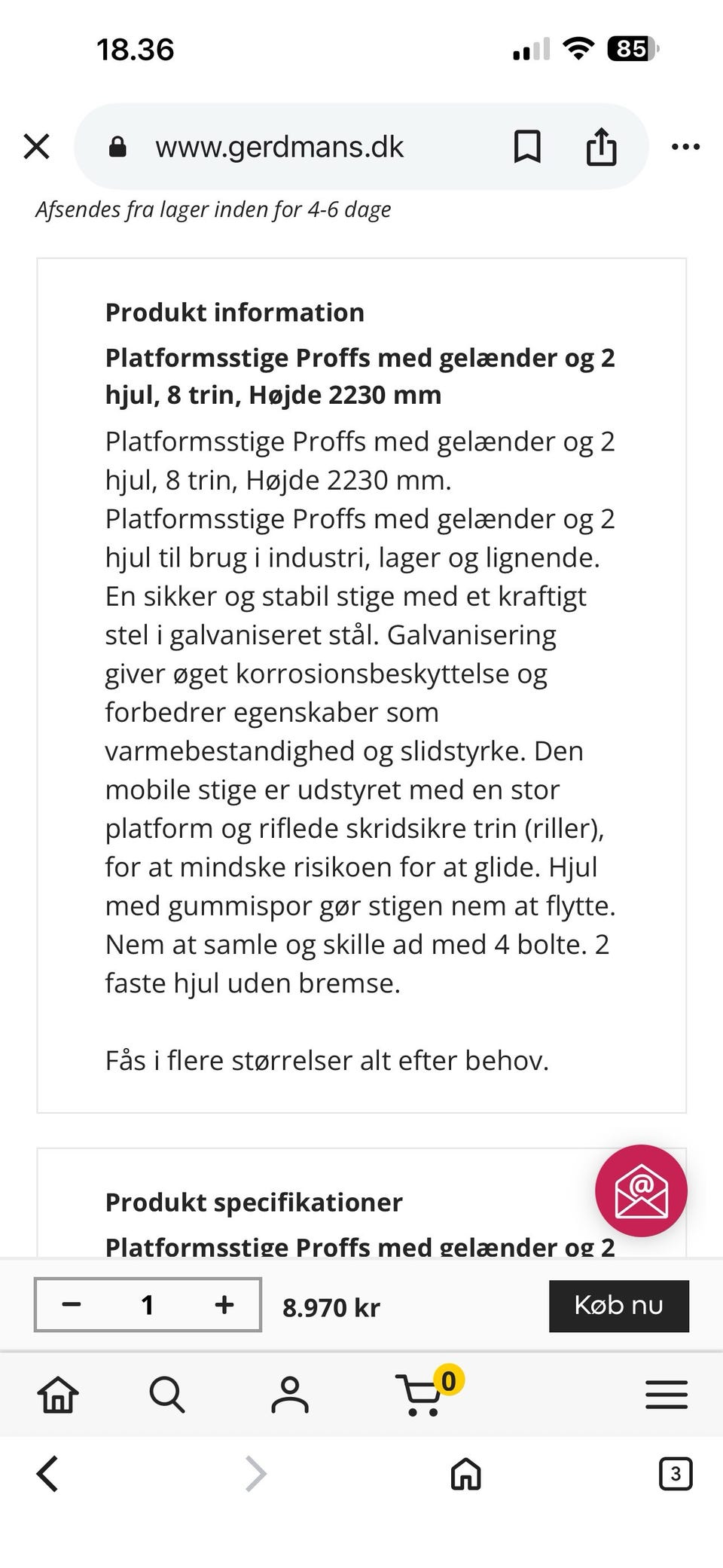The height and width of the screenshot is (1568, 723).
Task: Open the hamburger menu
Action: (666, 1395)
